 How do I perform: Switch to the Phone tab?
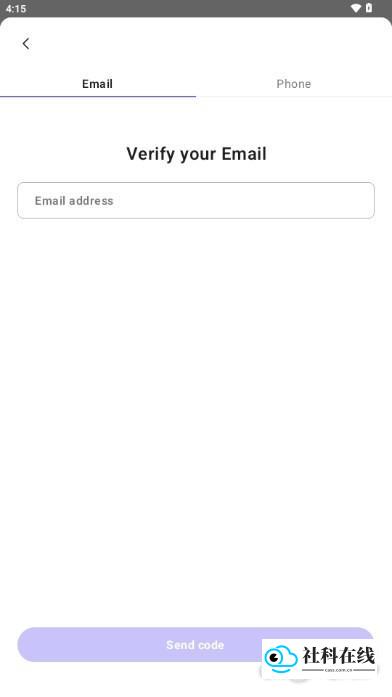pyautogui.click(x=294, y=84)
